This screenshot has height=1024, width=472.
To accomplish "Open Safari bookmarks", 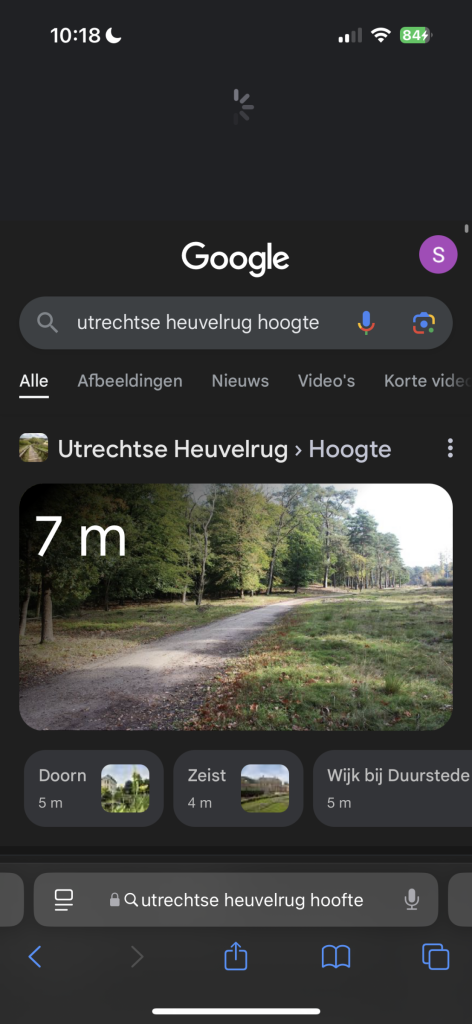I will pyautogui.click(x=336, y=957).
